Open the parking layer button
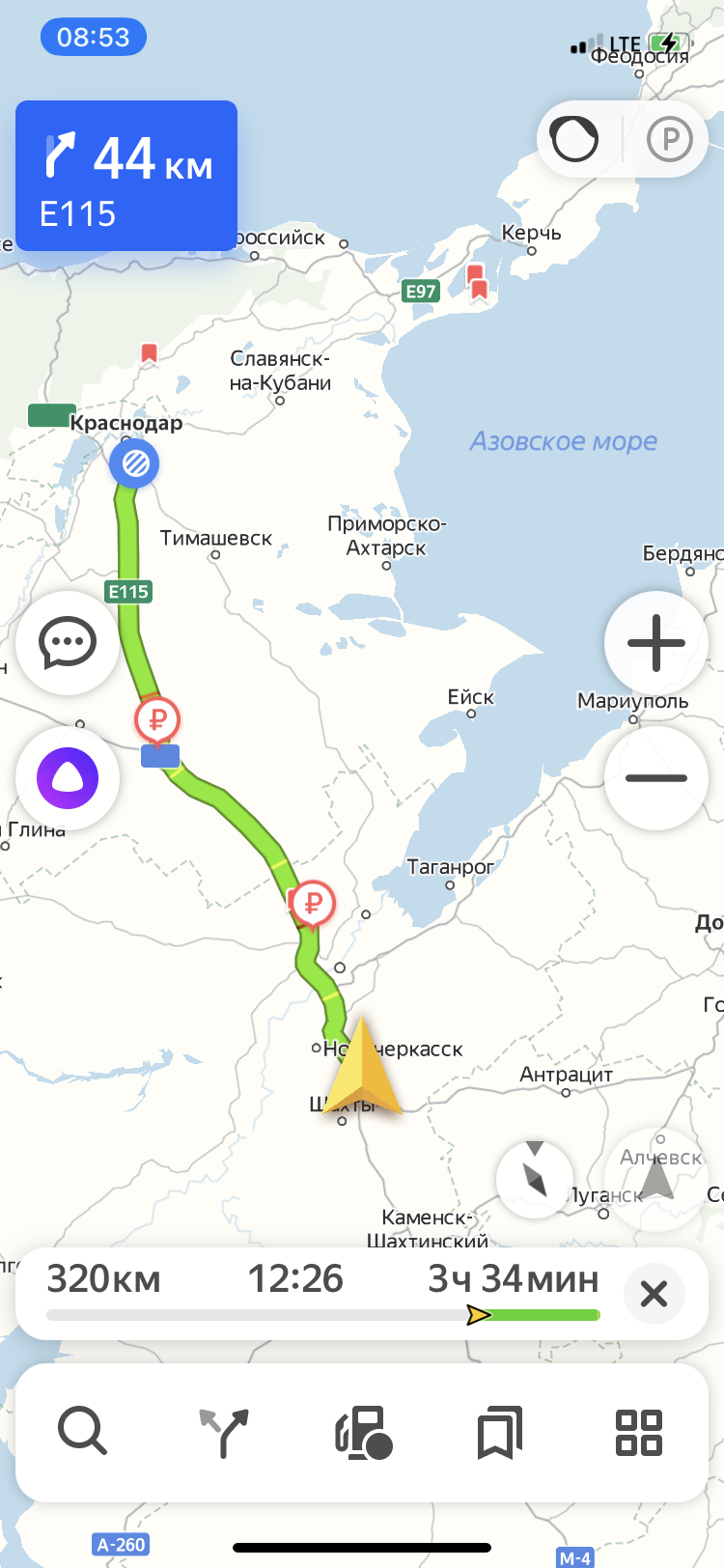 [670, 140]
